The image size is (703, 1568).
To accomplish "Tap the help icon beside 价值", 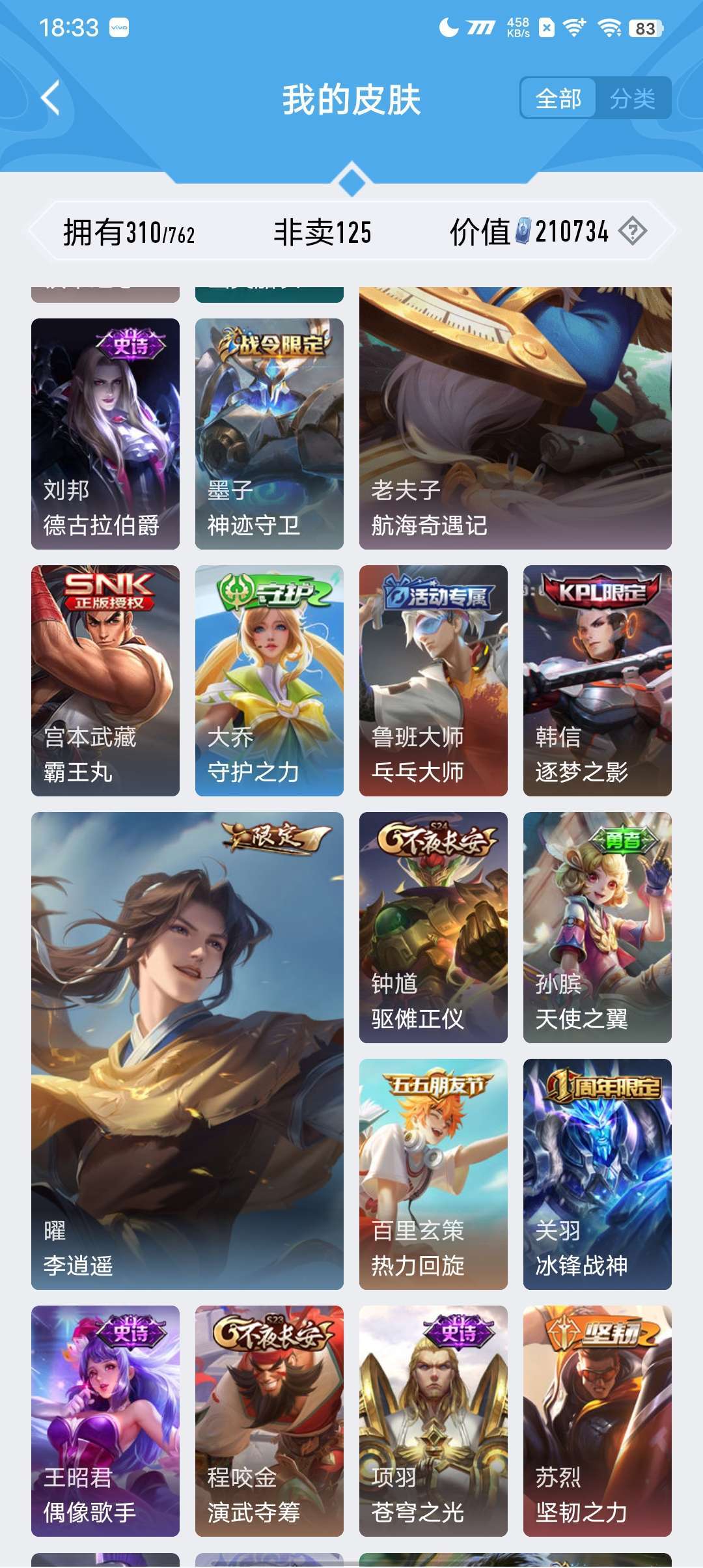I will click(x=632, y=231).
